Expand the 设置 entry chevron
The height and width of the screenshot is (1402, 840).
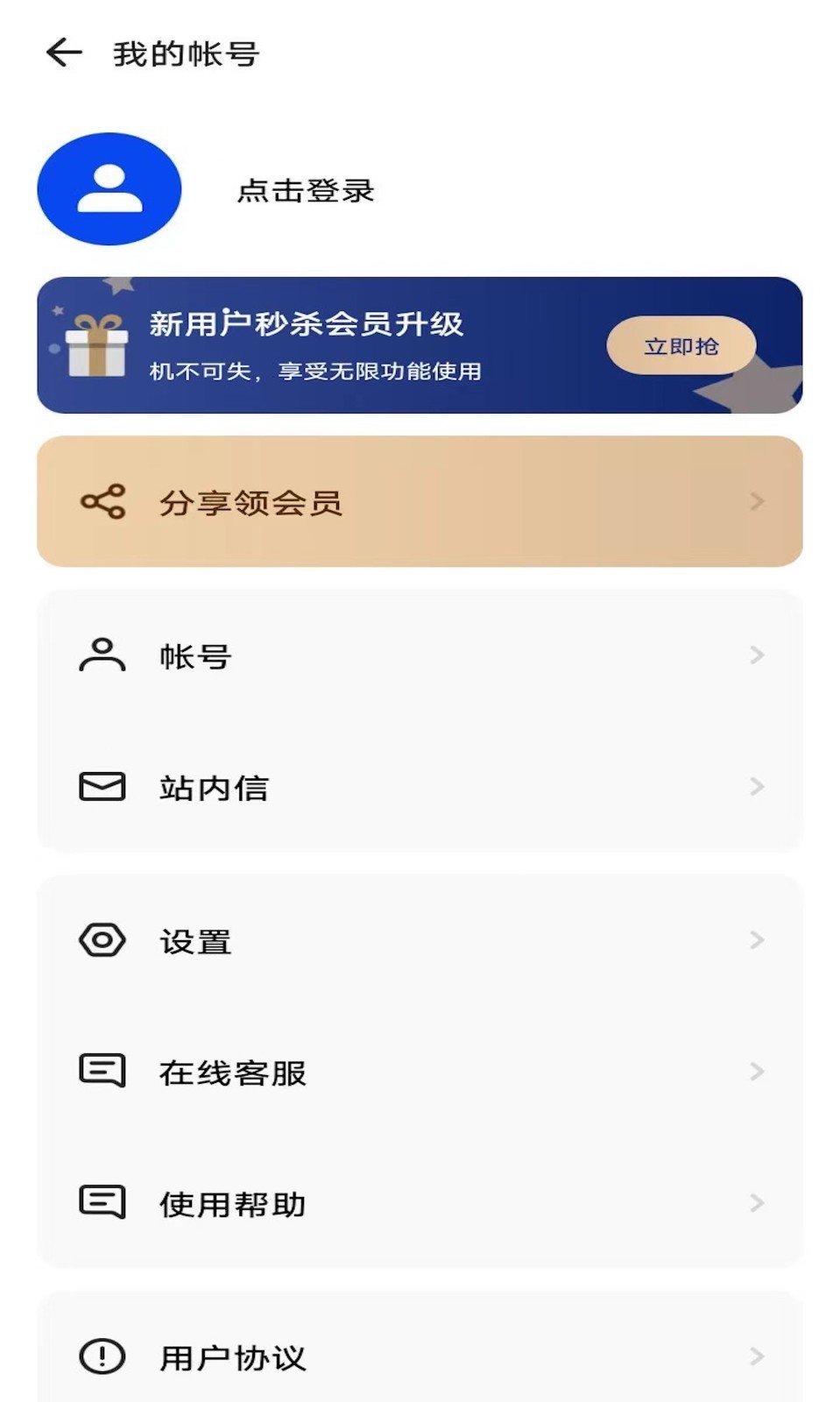[x=755, y=940]
